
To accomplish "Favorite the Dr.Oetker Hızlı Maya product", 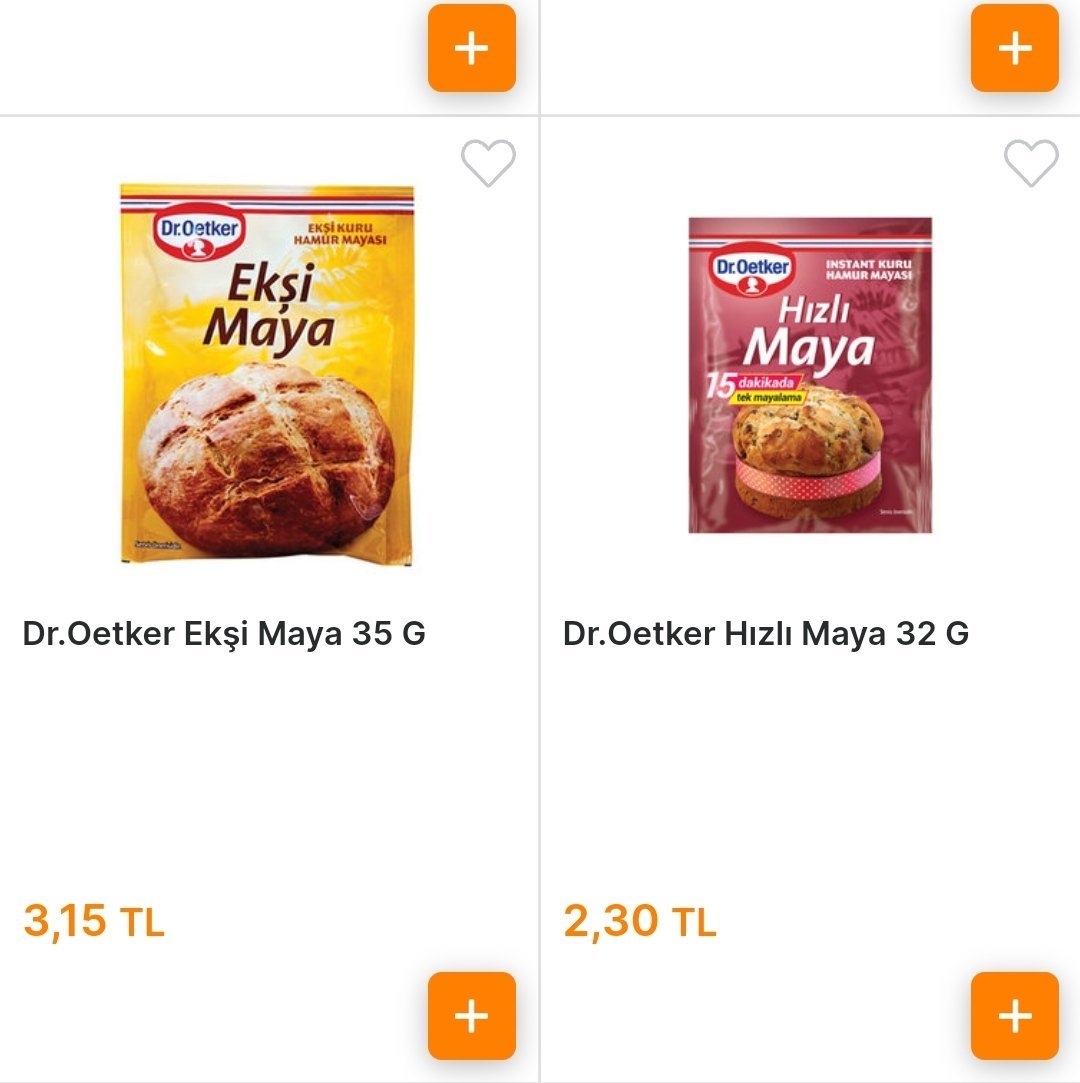I will 1031,163.
